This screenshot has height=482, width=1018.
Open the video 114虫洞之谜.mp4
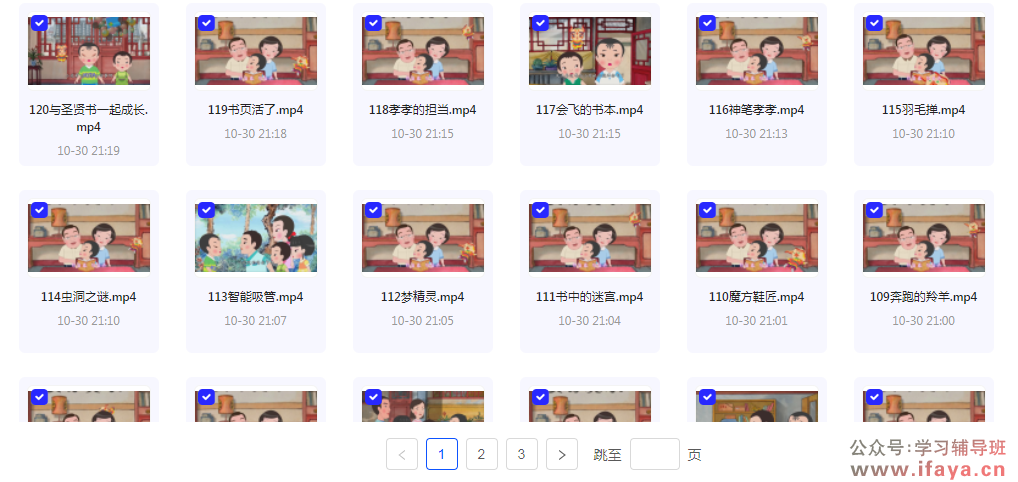click(x=89, y=238)
